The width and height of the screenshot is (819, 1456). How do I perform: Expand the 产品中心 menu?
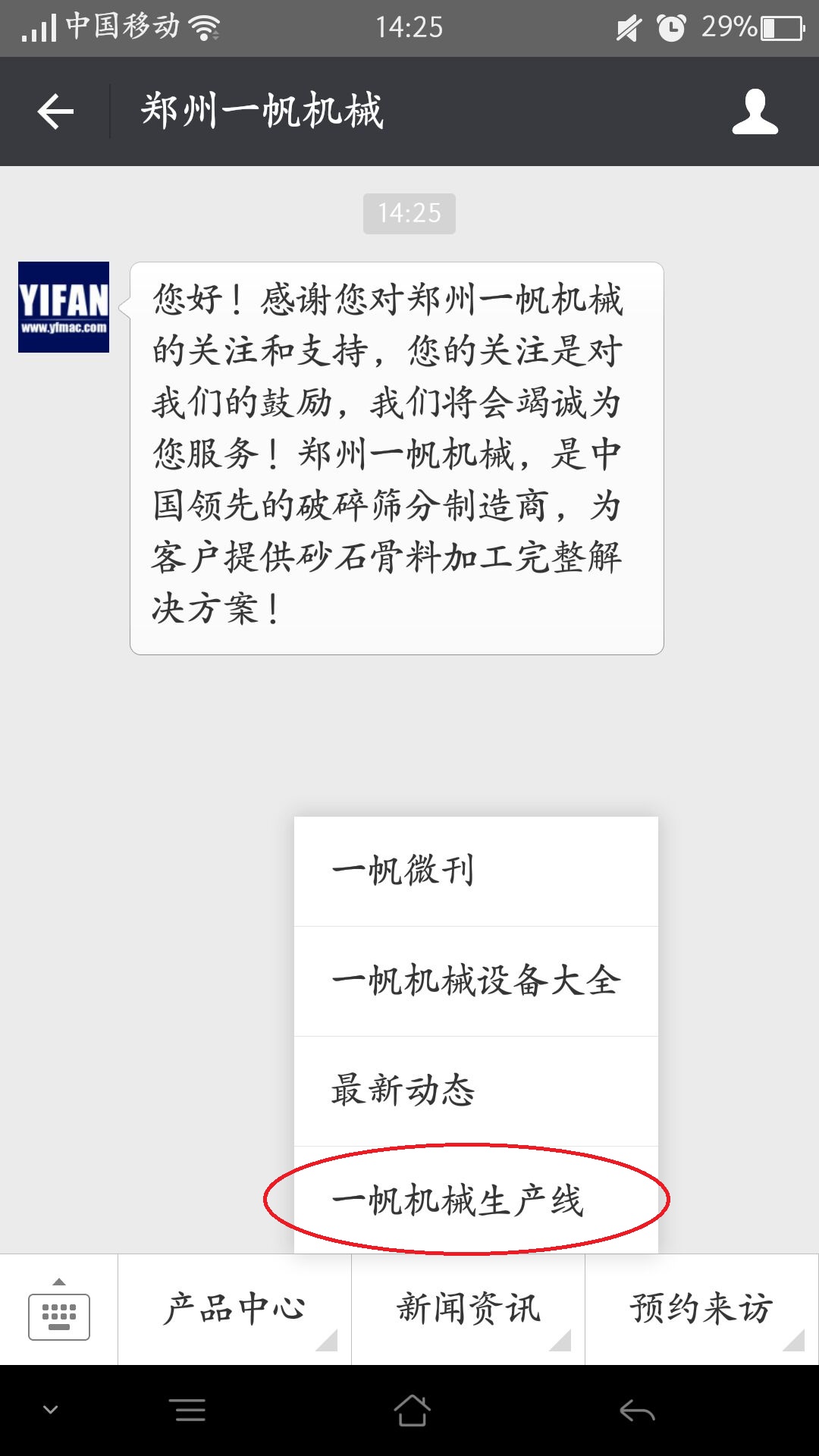(x=234, y=1310)
